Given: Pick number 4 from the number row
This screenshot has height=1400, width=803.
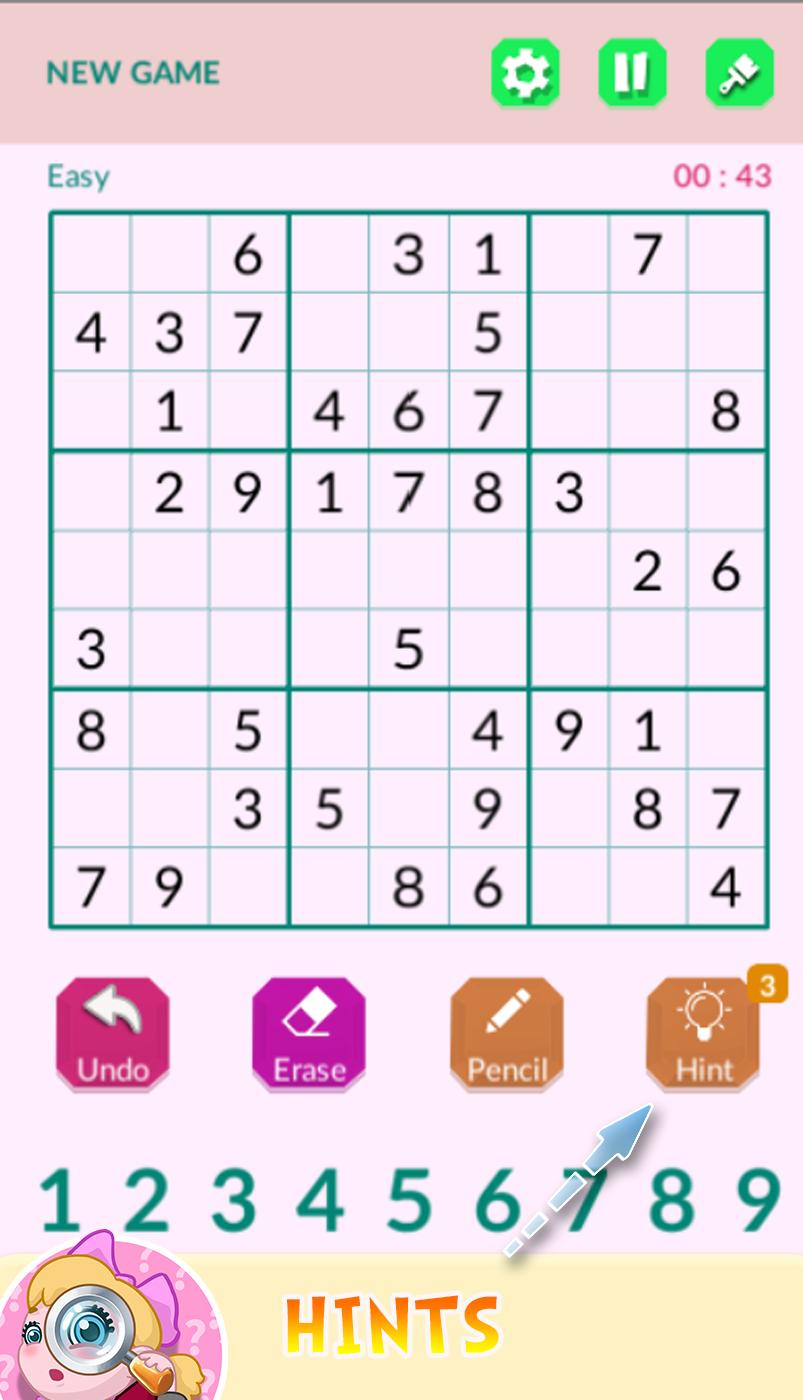Looking at the screenshot, I should [321, 1199].
